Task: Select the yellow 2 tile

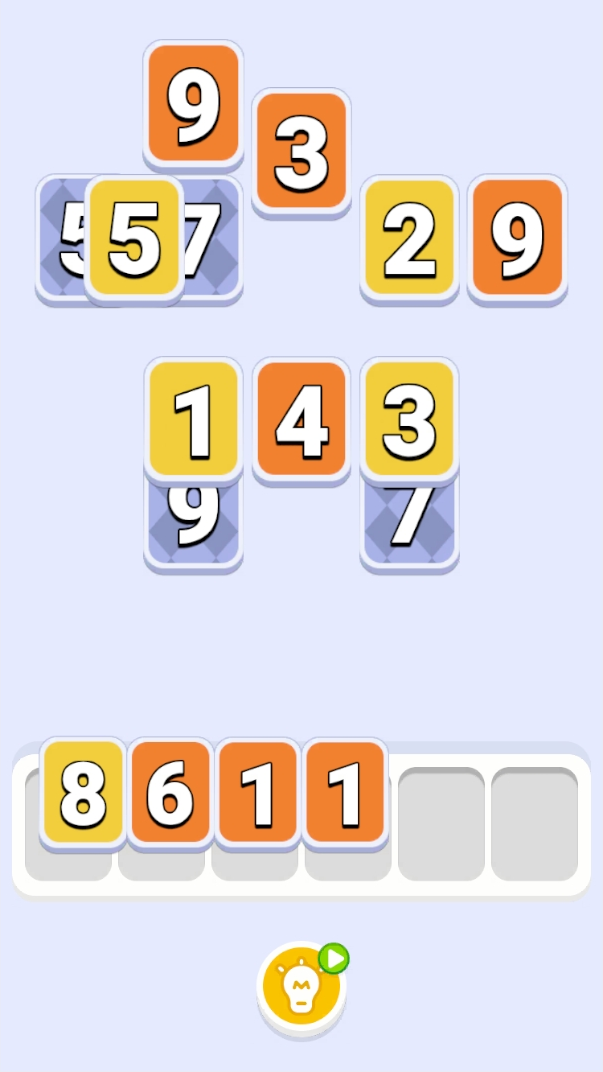Action: (x=409, y=238)
